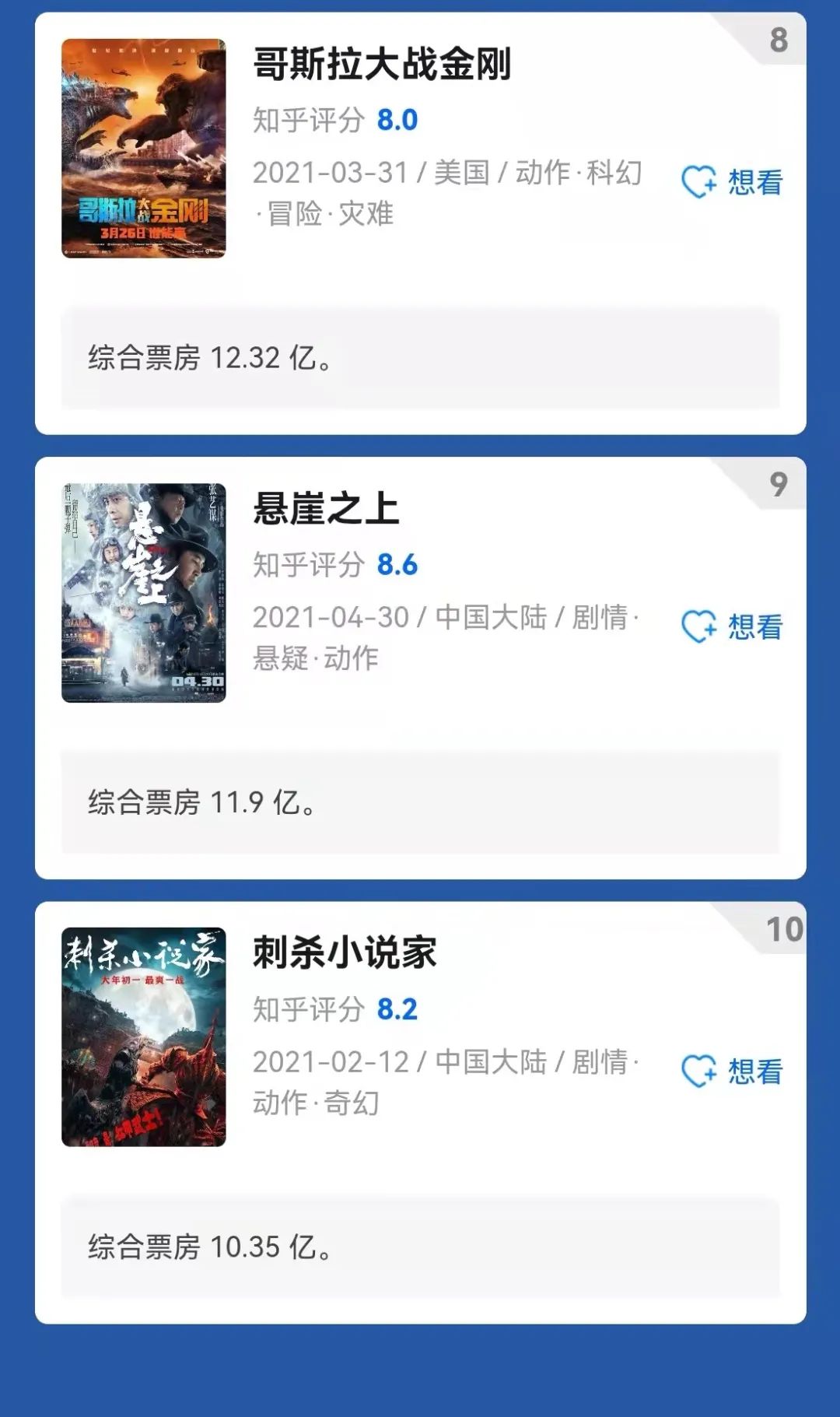
Task: Add 悬崖之上 to want-to-watch list
Action: click(x=732, y=626)
